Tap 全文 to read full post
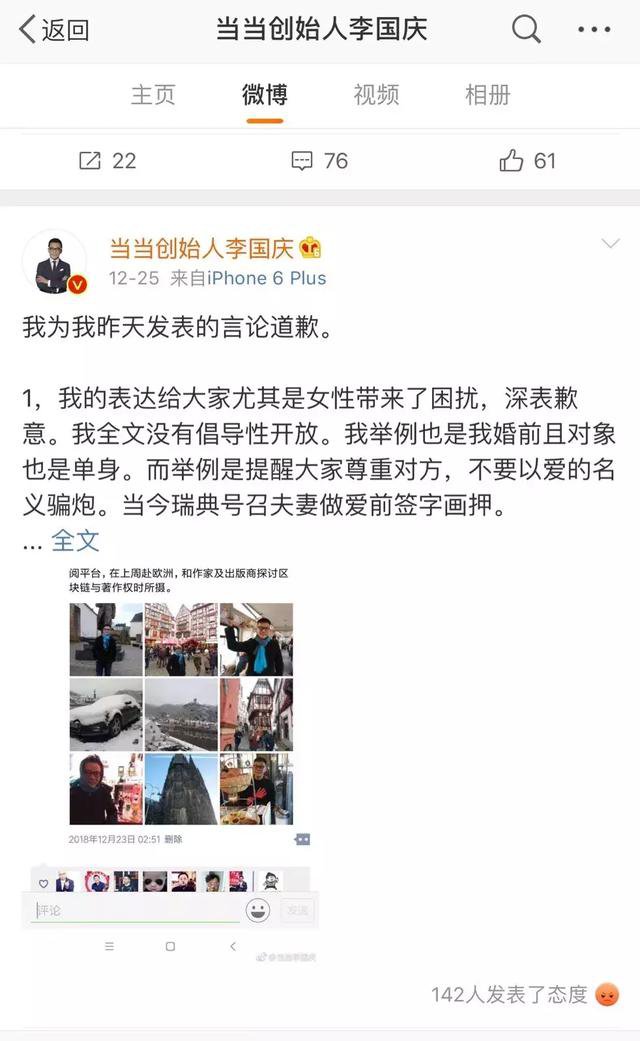The image size is (640, 1041). click(76, 541)
